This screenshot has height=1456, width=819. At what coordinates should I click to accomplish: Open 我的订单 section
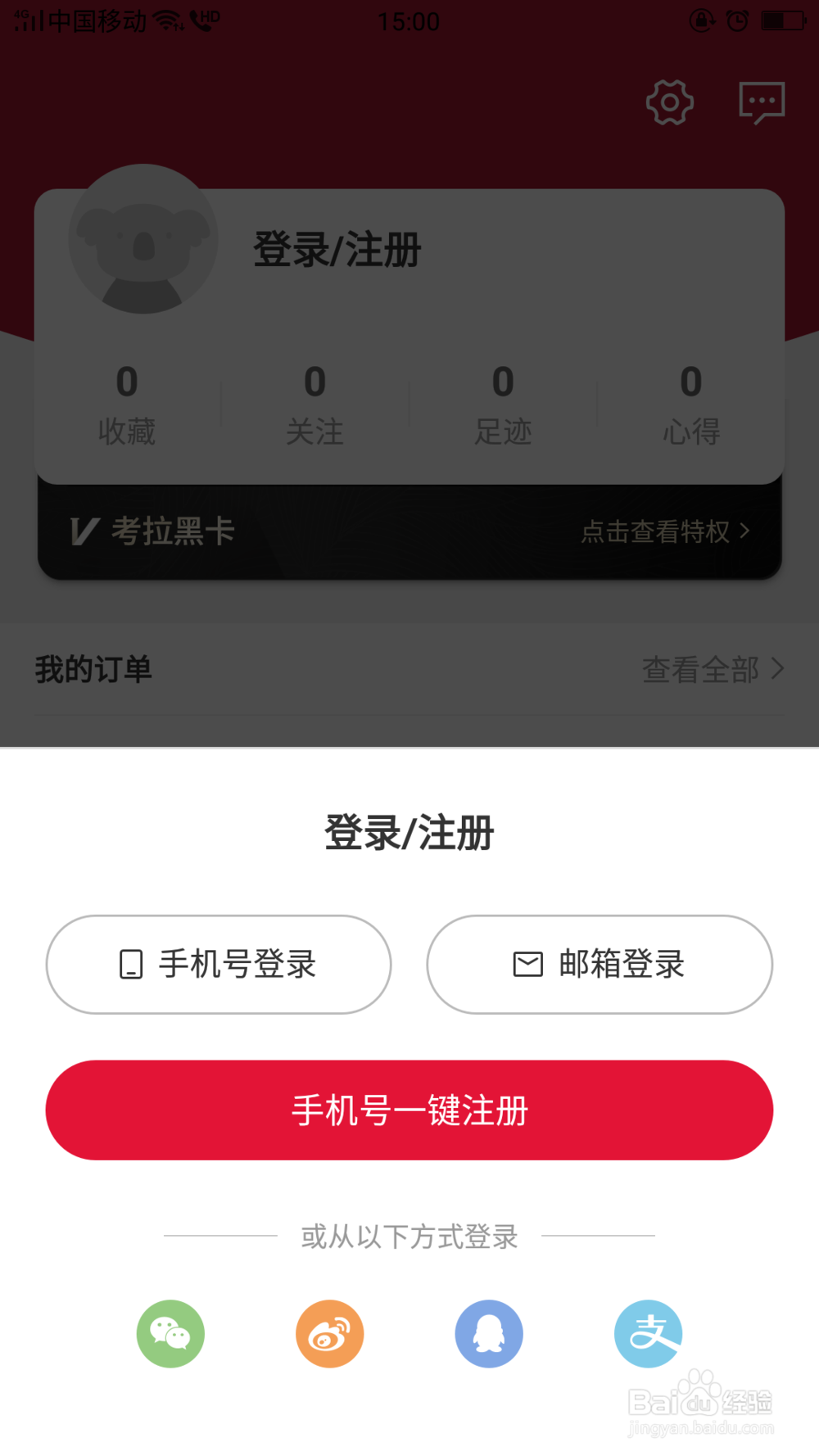click(93, 669)
